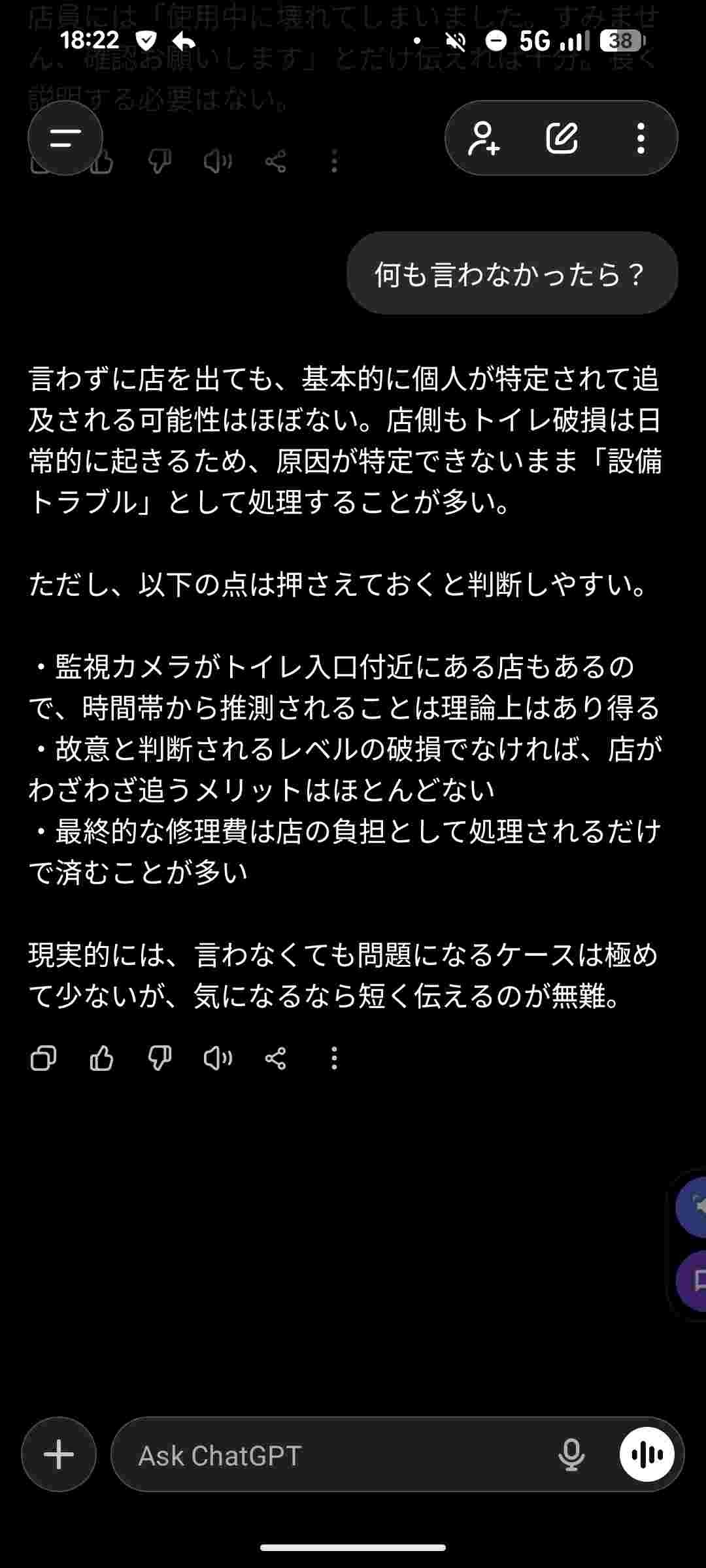Copy the latest ChatGPT response

coord(43,1058)
